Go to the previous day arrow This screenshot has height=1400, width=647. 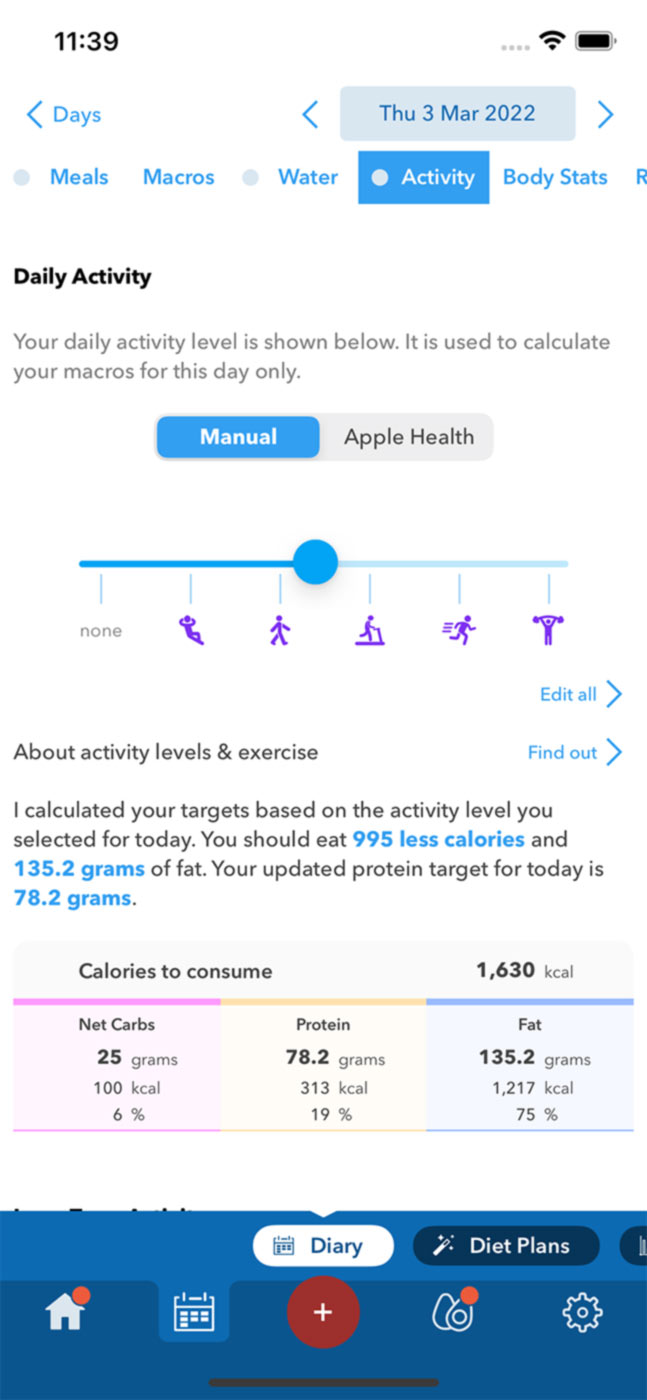[310, 115]
